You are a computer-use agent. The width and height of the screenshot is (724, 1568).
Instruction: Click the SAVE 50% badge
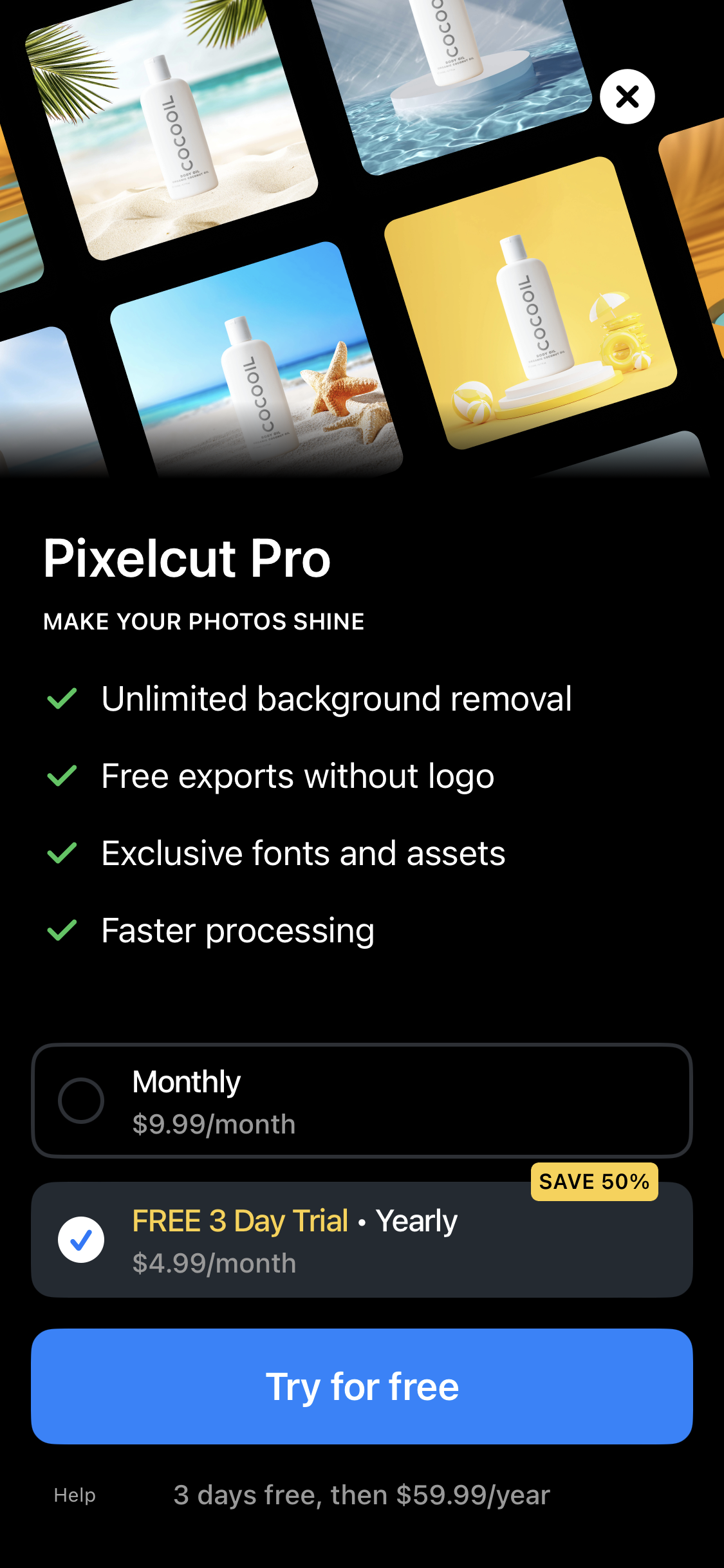pyautogui.click(x=593, y=1181)
